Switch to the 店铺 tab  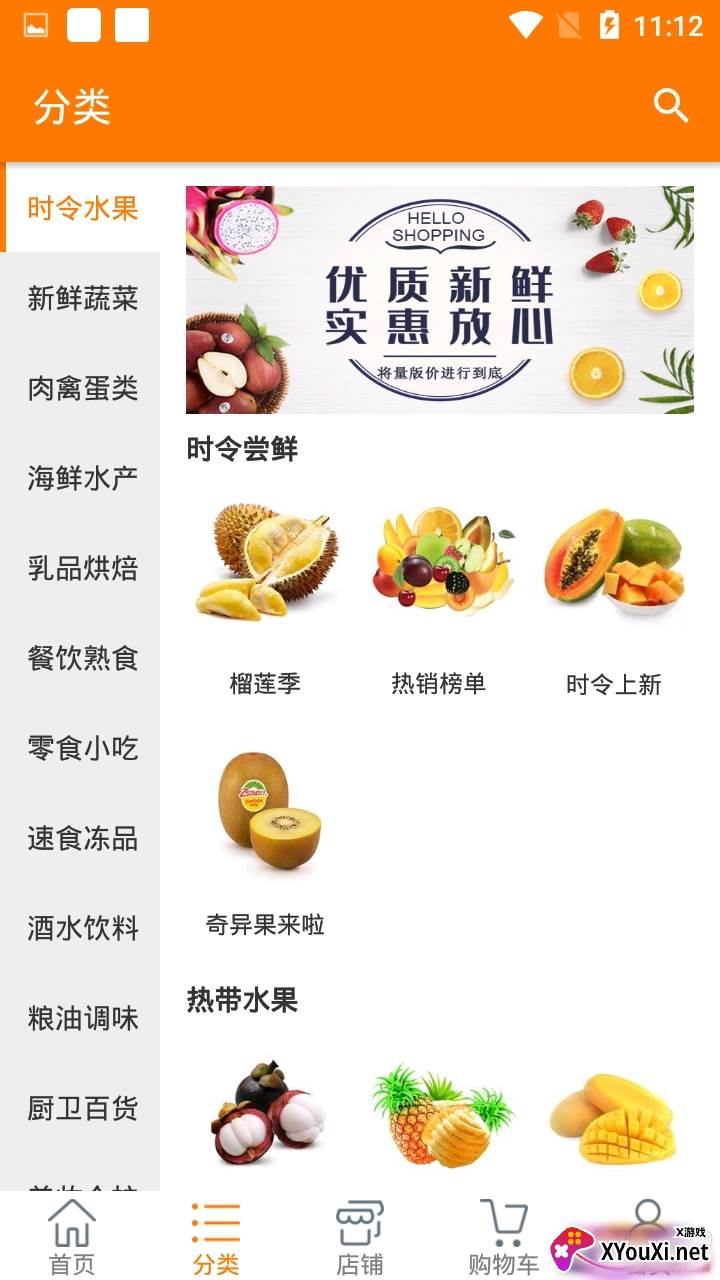coord(360,1237)
